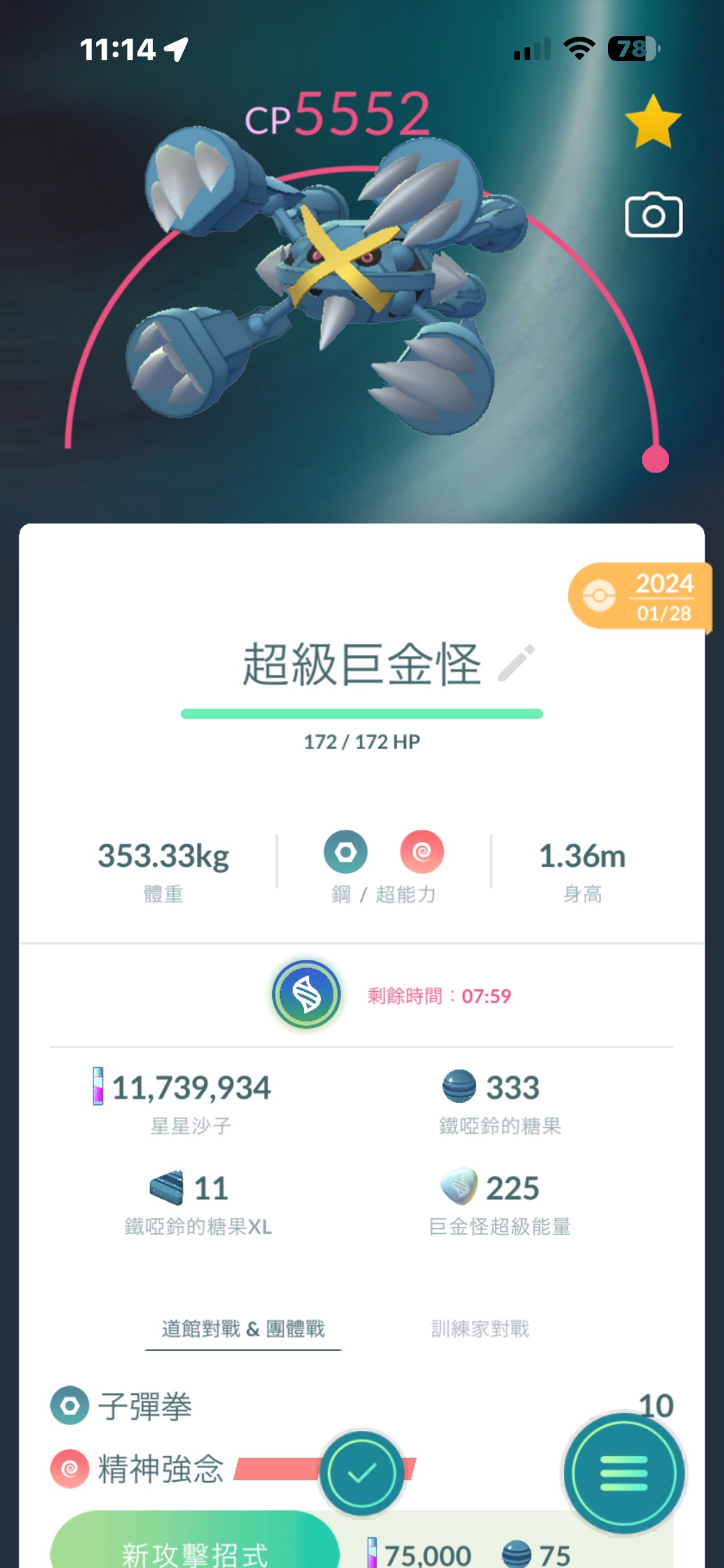Edit the nickname 超級巨金怪 with the pencil
The image size is (724, 1568).
517,662
